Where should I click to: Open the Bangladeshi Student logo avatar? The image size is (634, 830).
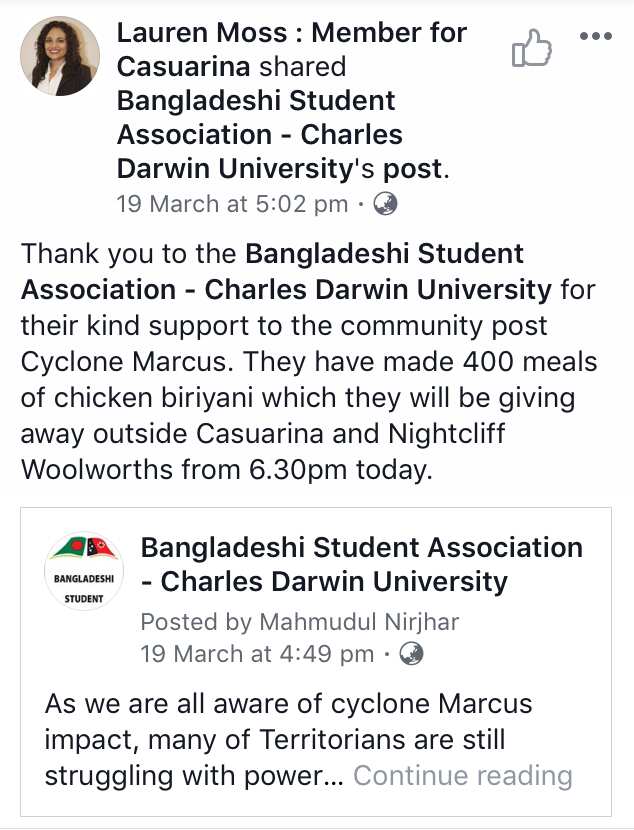click(x=84, y=569)
